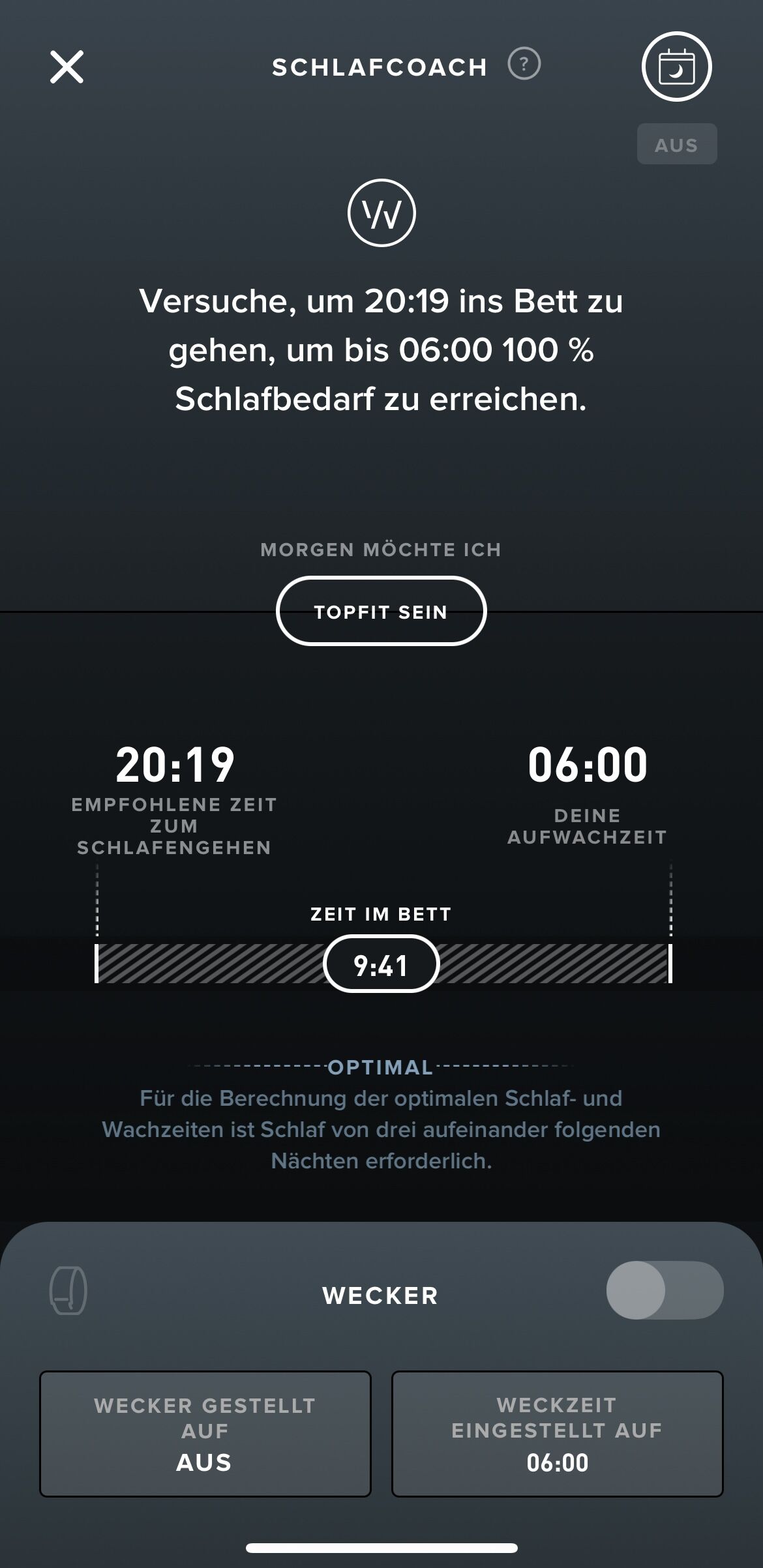
Task: Close the Schlafcoach screen with the X
Action: 67,67
